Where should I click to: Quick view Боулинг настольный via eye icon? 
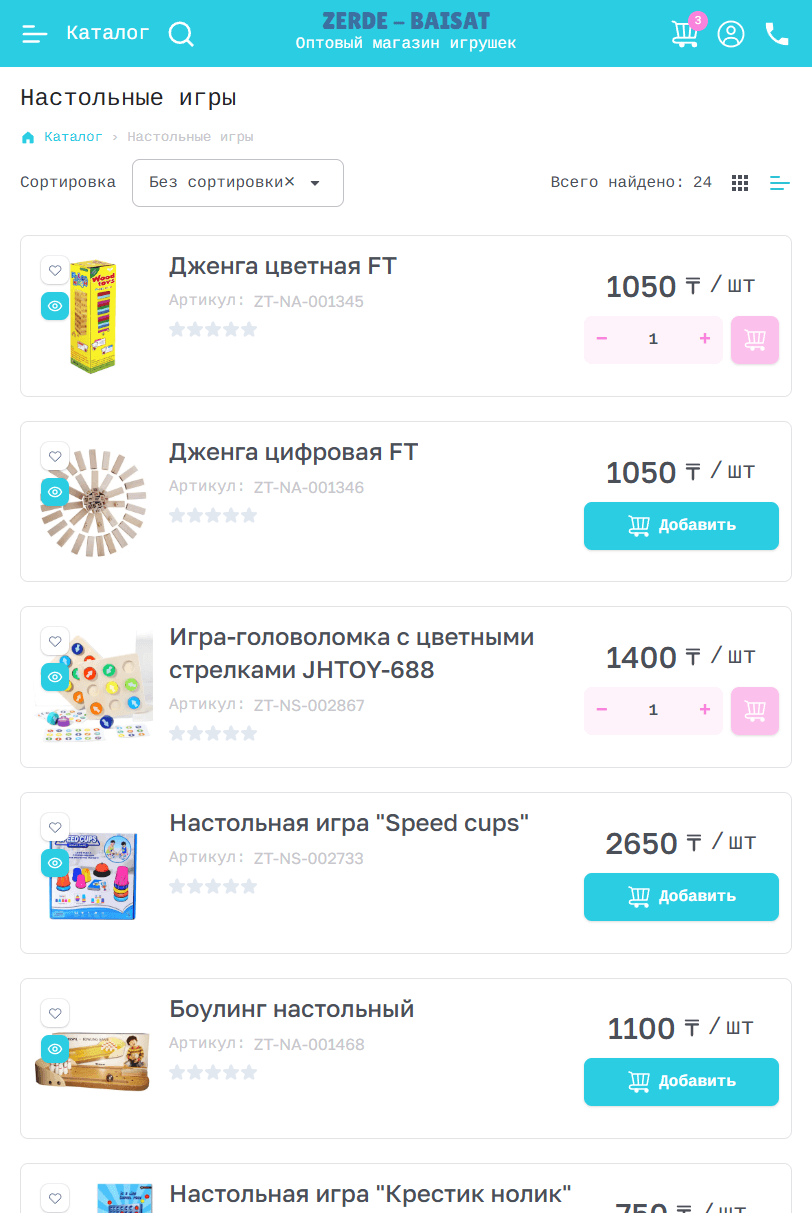55,1049
